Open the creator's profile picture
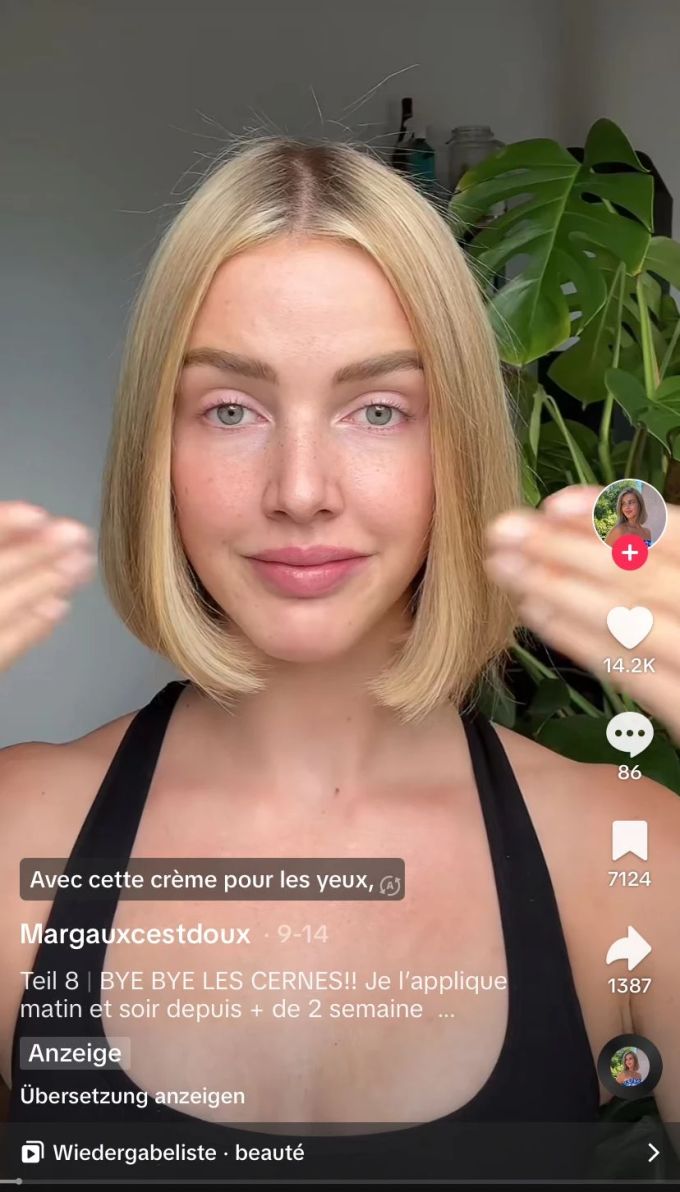This screenshot has height=1192, width=680. pos(629,514)
